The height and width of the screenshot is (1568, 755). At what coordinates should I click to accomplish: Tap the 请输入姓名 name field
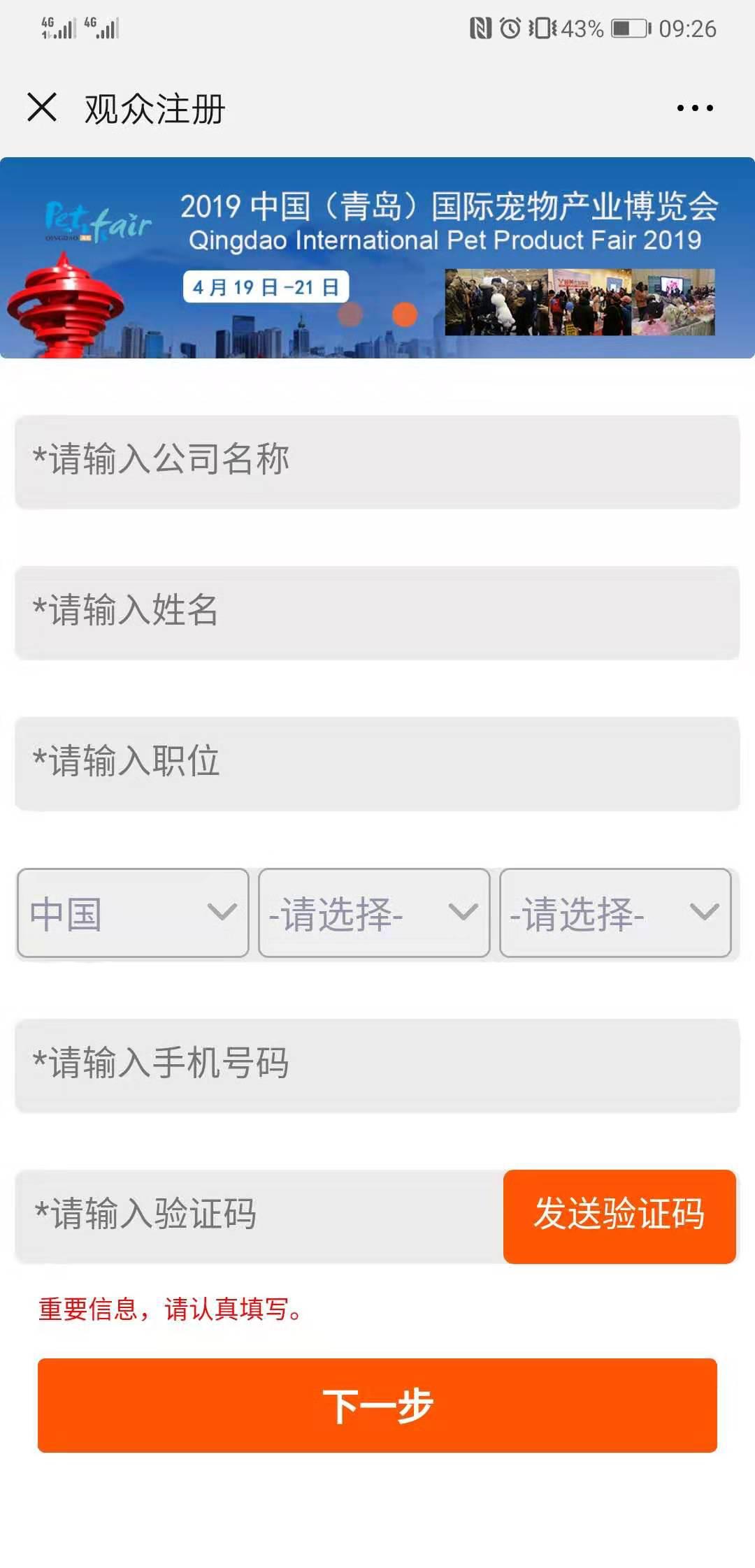pyautogui.click(x=377, y=612)
